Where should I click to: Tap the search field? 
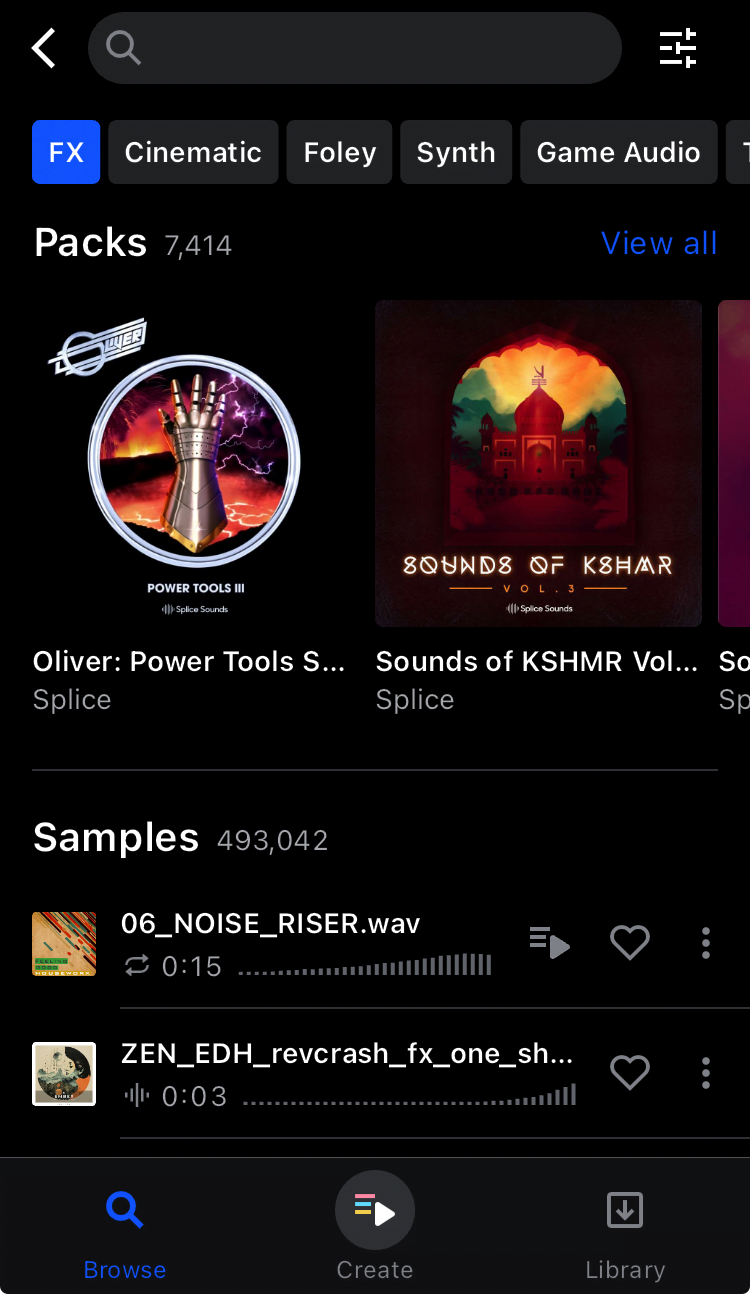[x=355, y=48]
